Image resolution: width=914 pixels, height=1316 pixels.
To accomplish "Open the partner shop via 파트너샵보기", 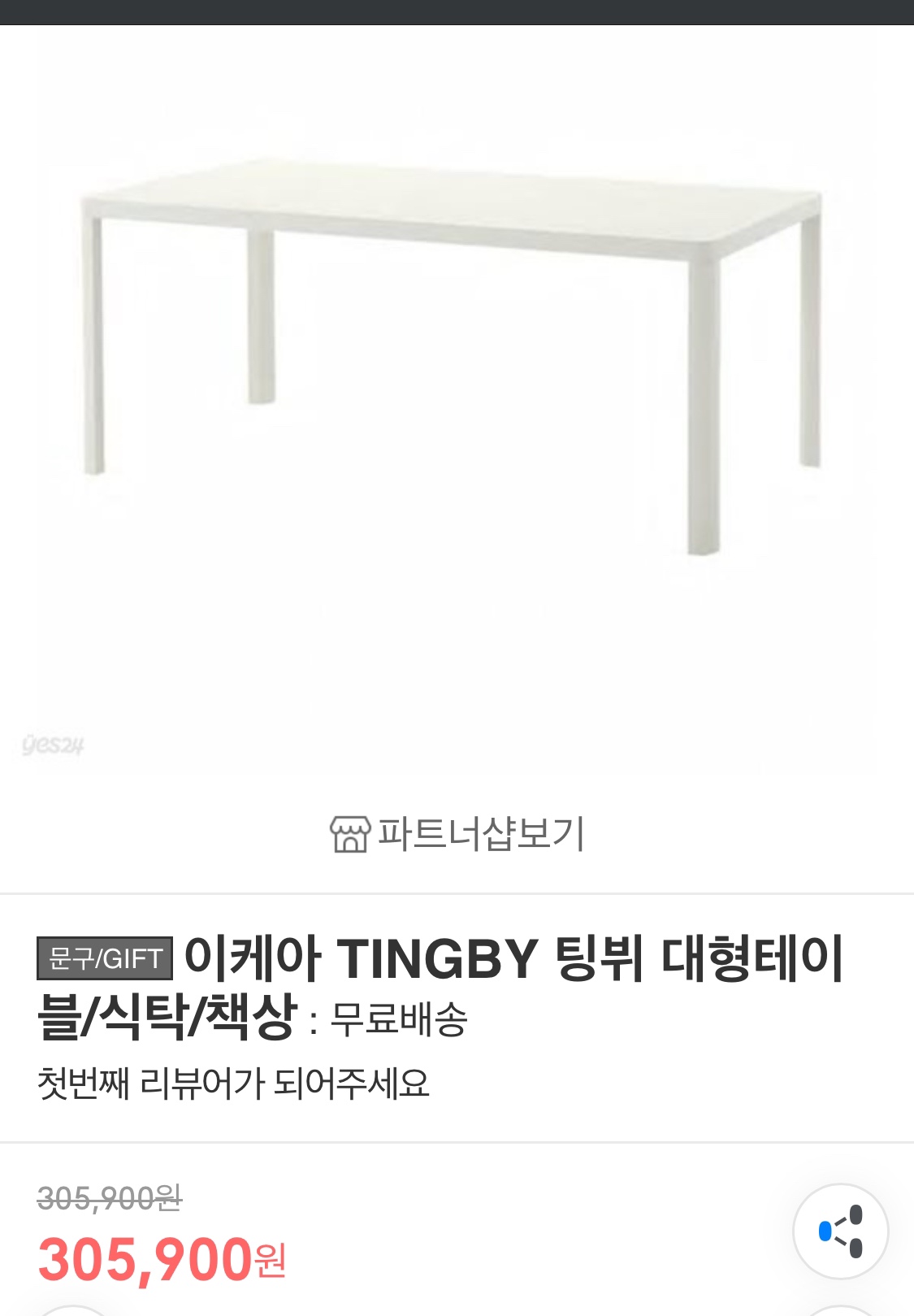I will click(457, 834).
